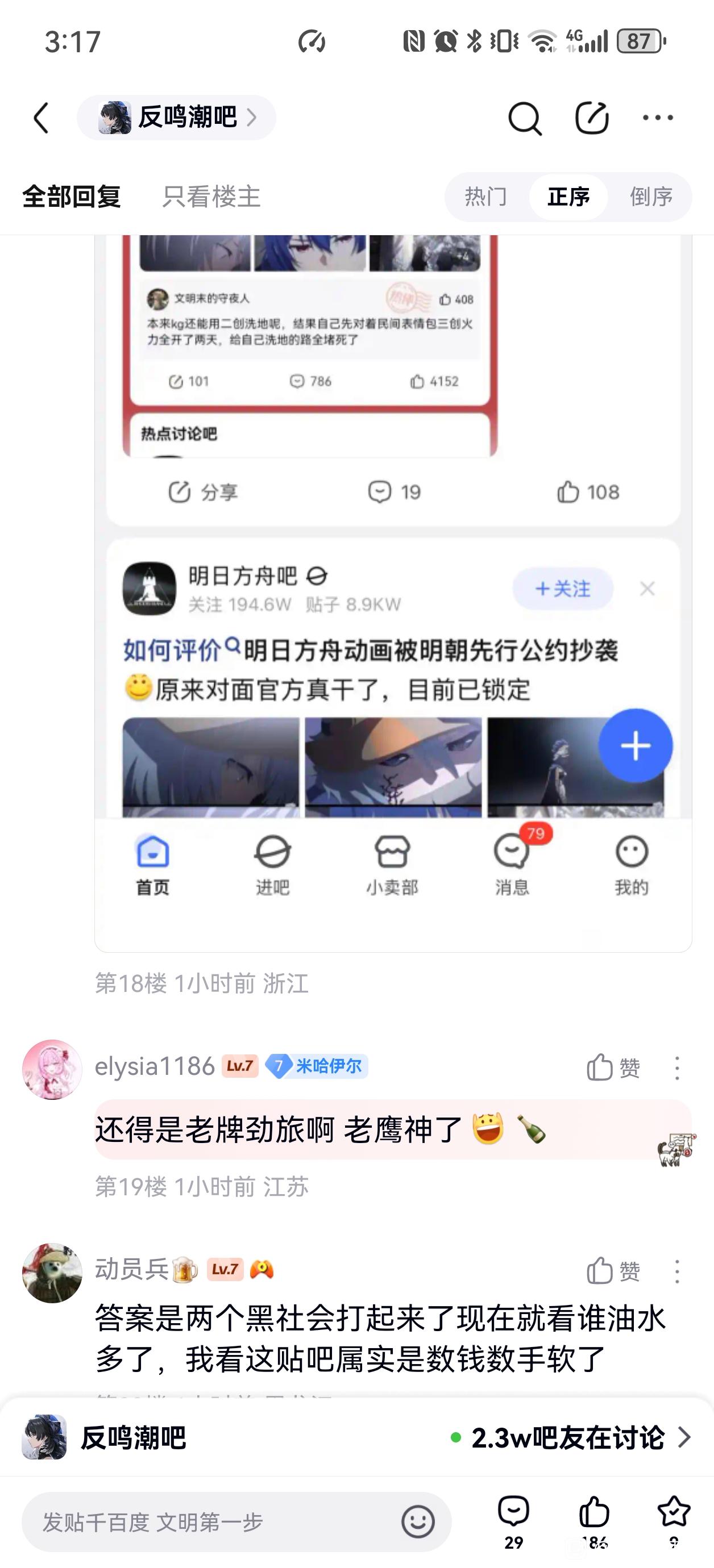View elysia1186's profile avatar
The width and height of the screenshot is (714, 1568).
tap(52, 1069)
